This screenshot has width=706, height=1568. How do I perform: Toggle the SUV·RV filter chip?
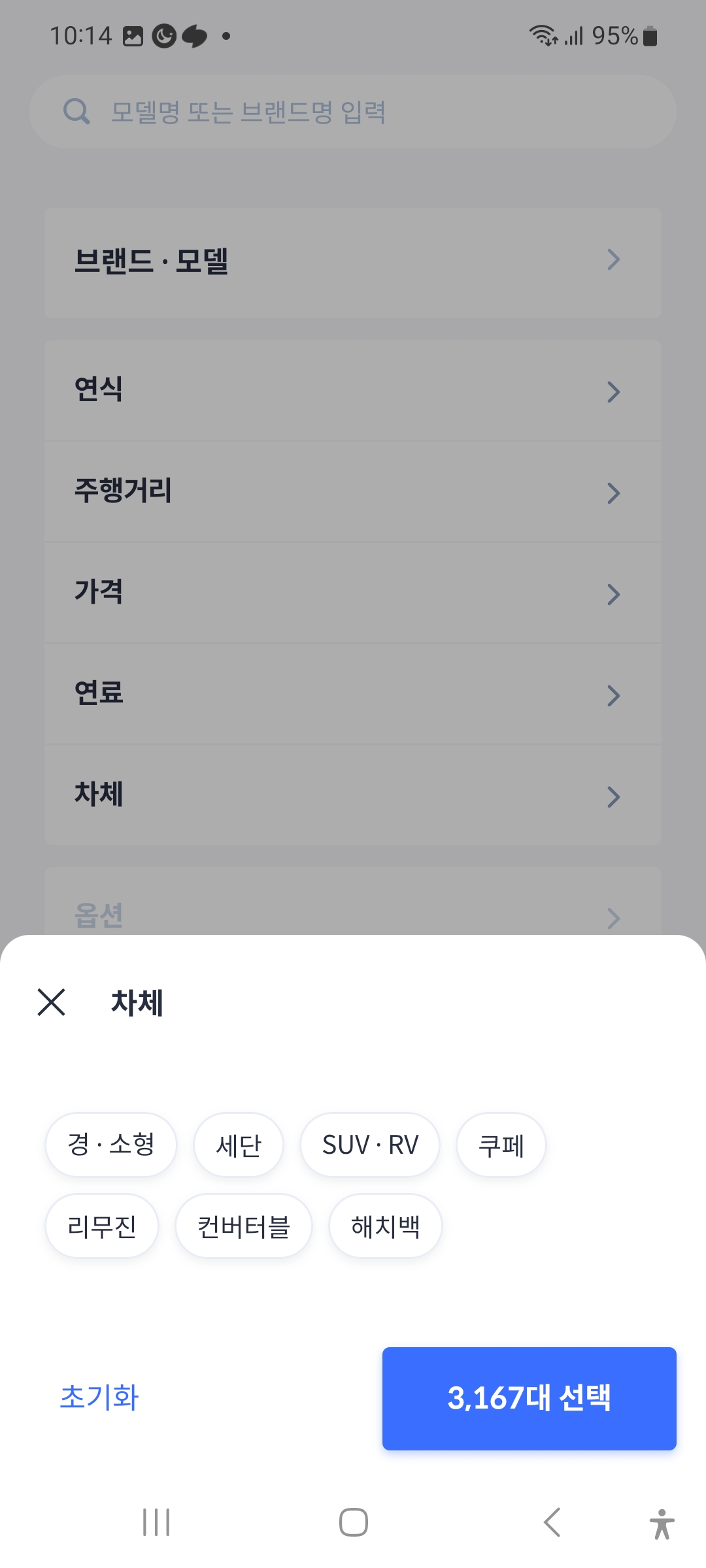pyautogui.click(x=369, y=1145)
